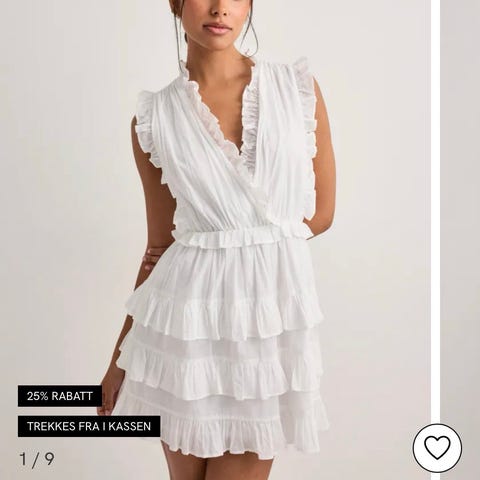This screenshot has width=480, height=480.
Task: Open the white ruffle dress photo fullscreen
Action: pos(215,240)
